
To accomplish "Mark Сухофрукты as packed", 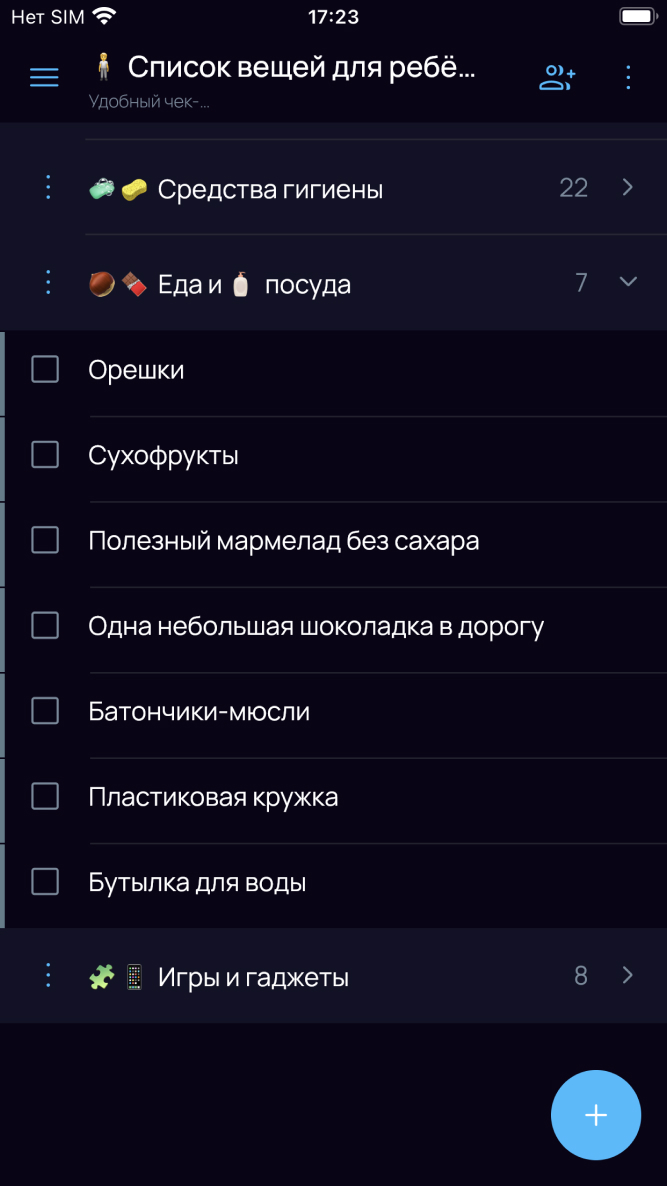I will tap(45, 455).
